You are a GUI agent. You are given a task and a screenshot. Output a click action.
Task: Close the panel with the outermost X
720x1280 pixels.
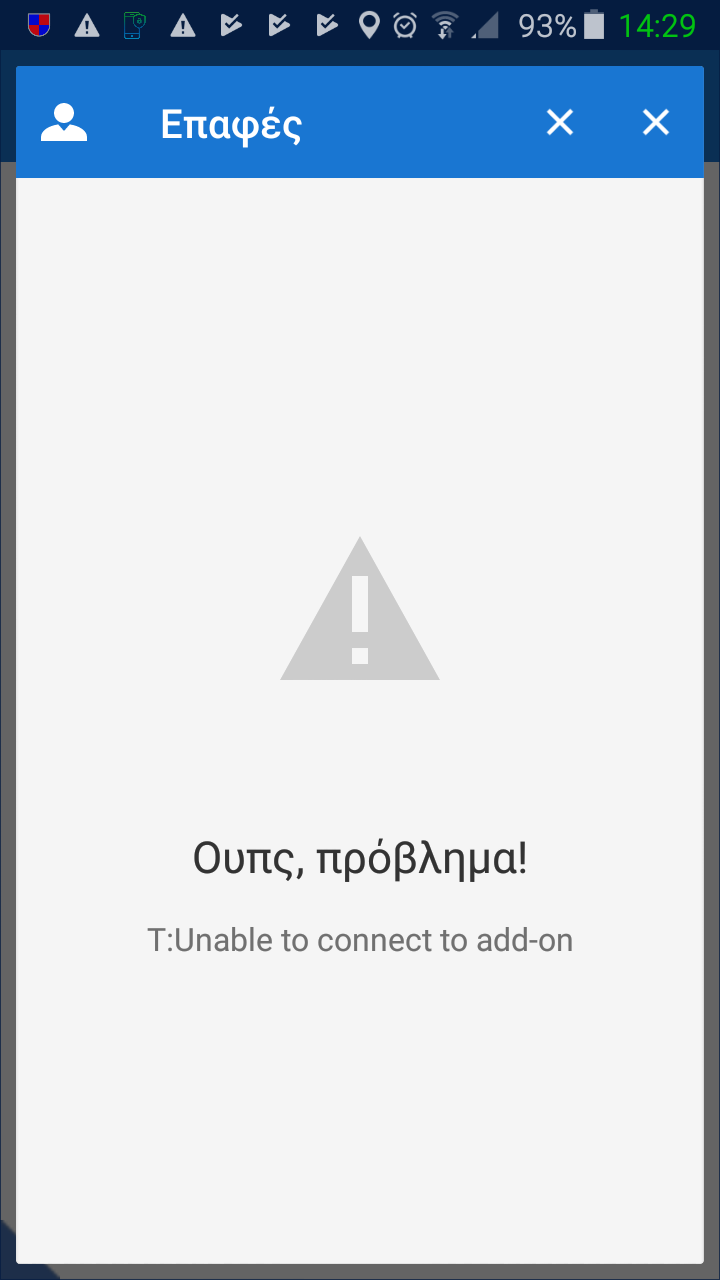[655, 123]
